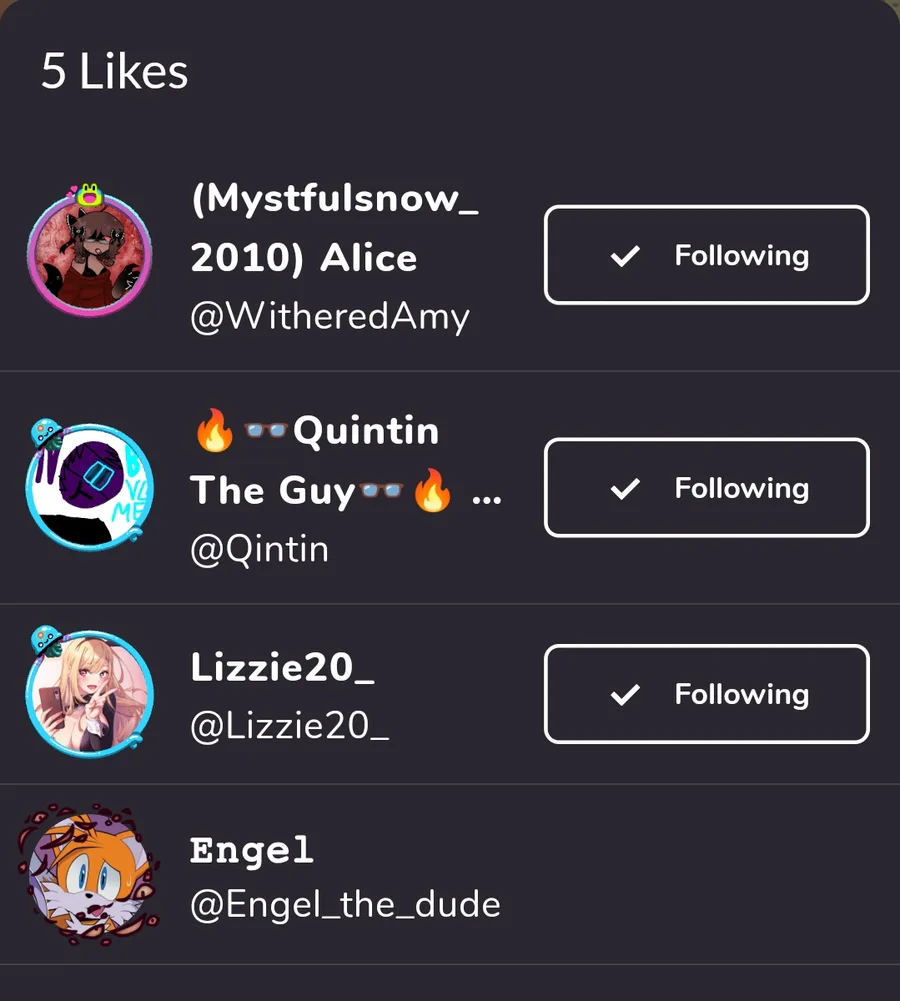Screen dimensions: 900x1001
Task: Toggle the Following button for Lizzie20_
Action: pos(706,694)
